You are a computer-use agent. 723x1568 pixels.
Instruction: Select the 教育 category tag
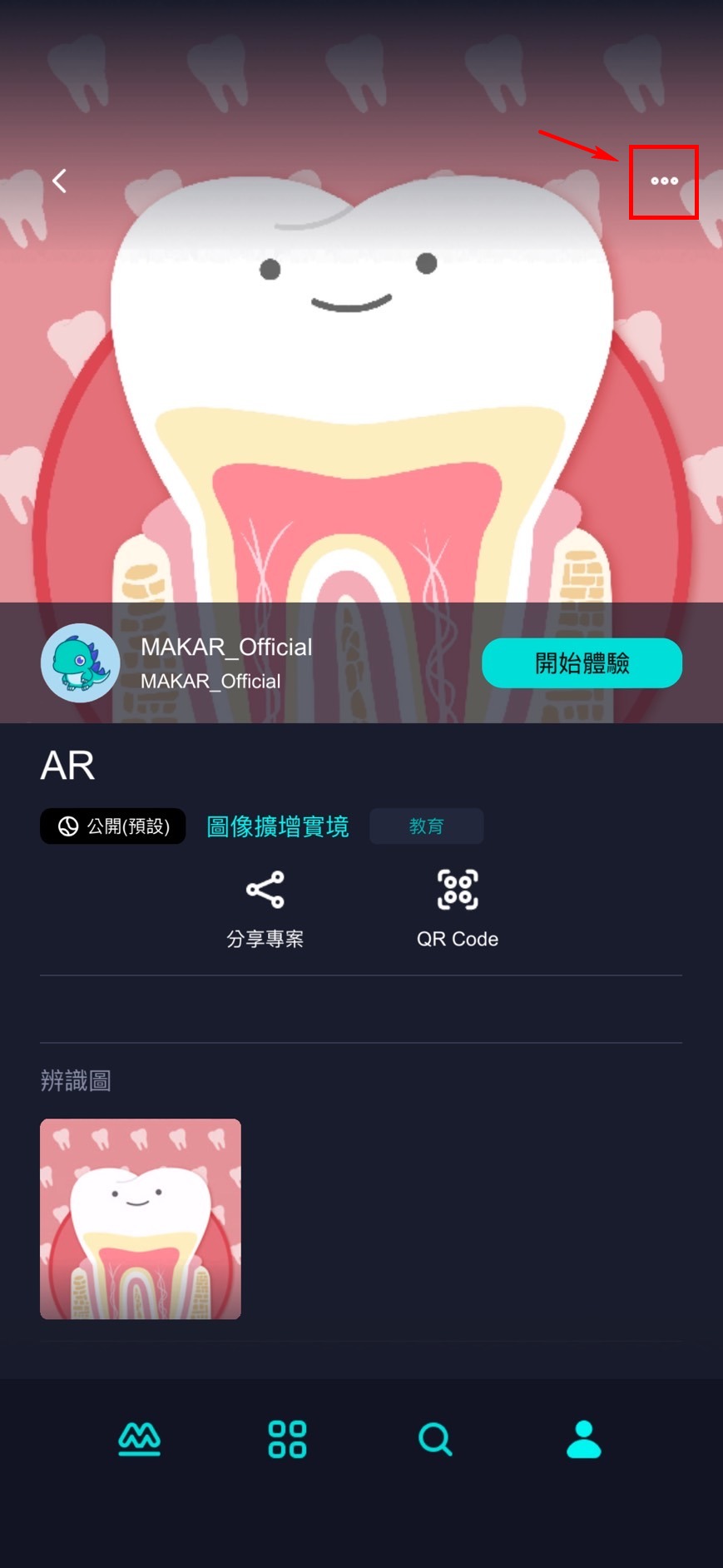(426, 826)
